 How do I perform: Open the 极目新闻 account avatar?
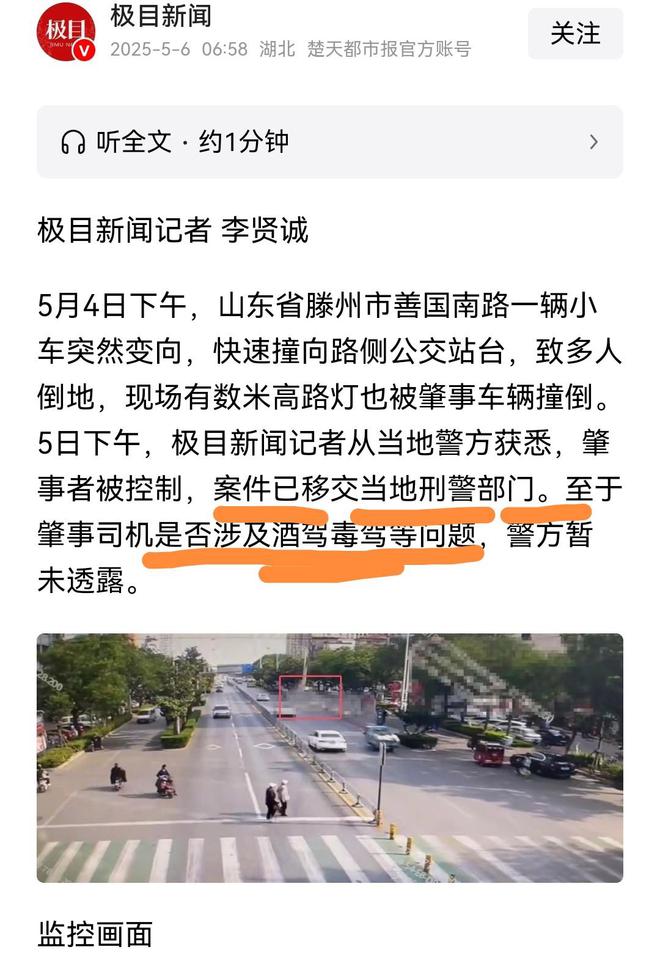click(66, 32)
